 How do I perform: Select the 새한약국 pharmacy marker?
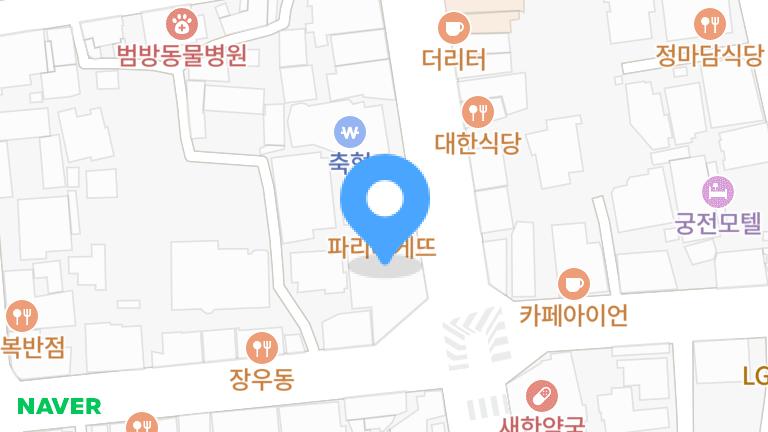pyautogui.click(x=541, y=395)
